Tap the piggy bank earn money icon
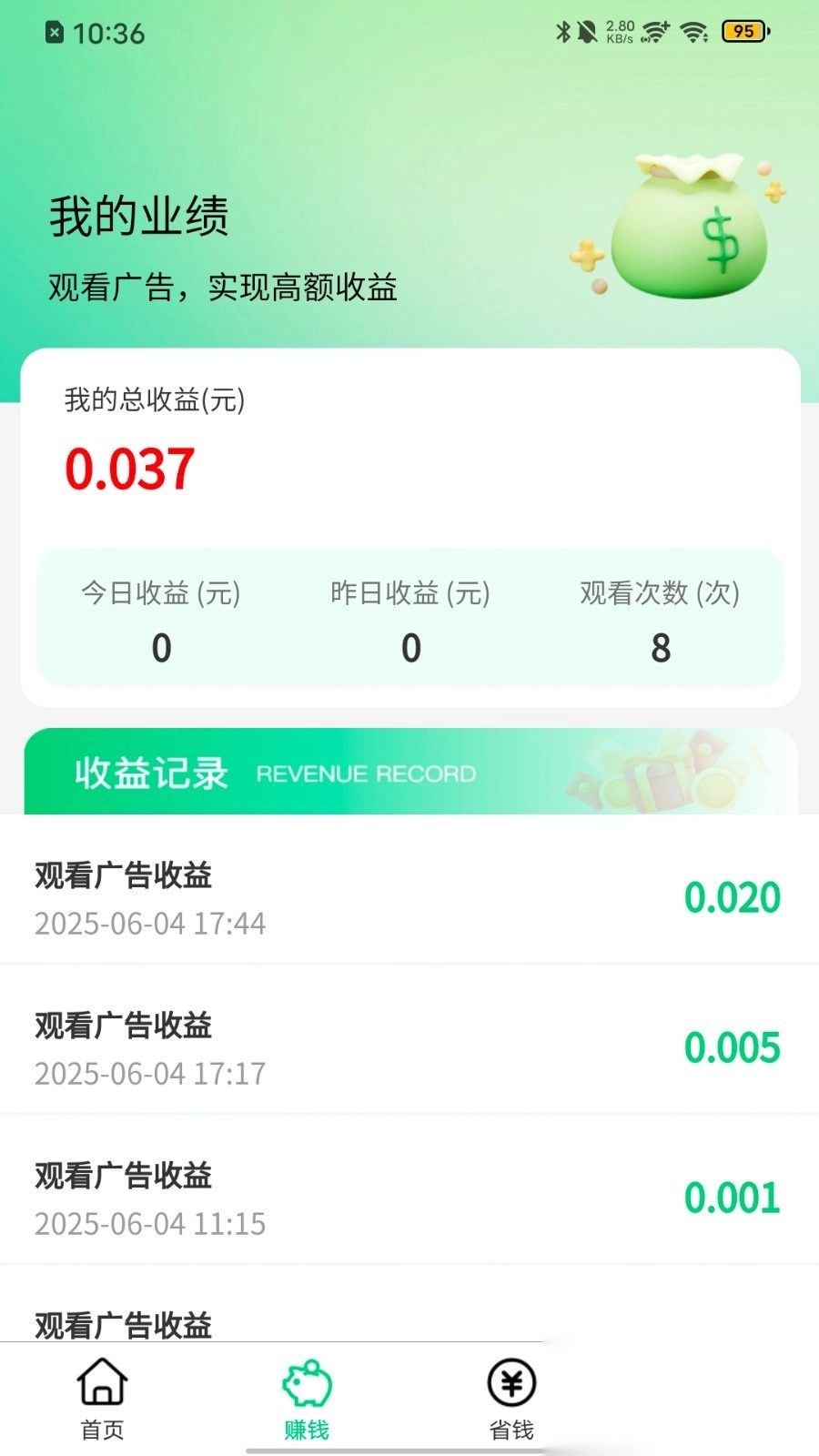The width and height of the screenshot is (819, 1456). coord(307,1382)
